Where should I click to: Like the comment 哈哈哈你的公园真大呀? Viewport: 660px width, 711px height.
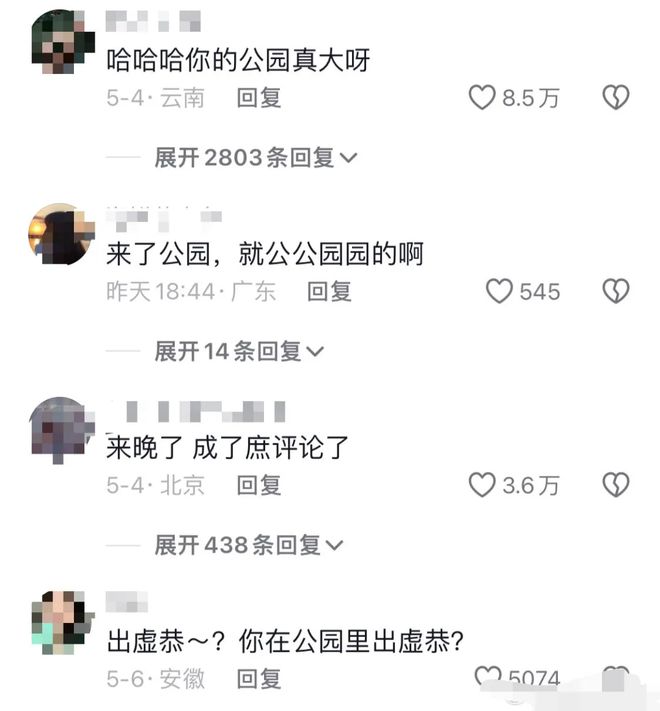[483, 97]
